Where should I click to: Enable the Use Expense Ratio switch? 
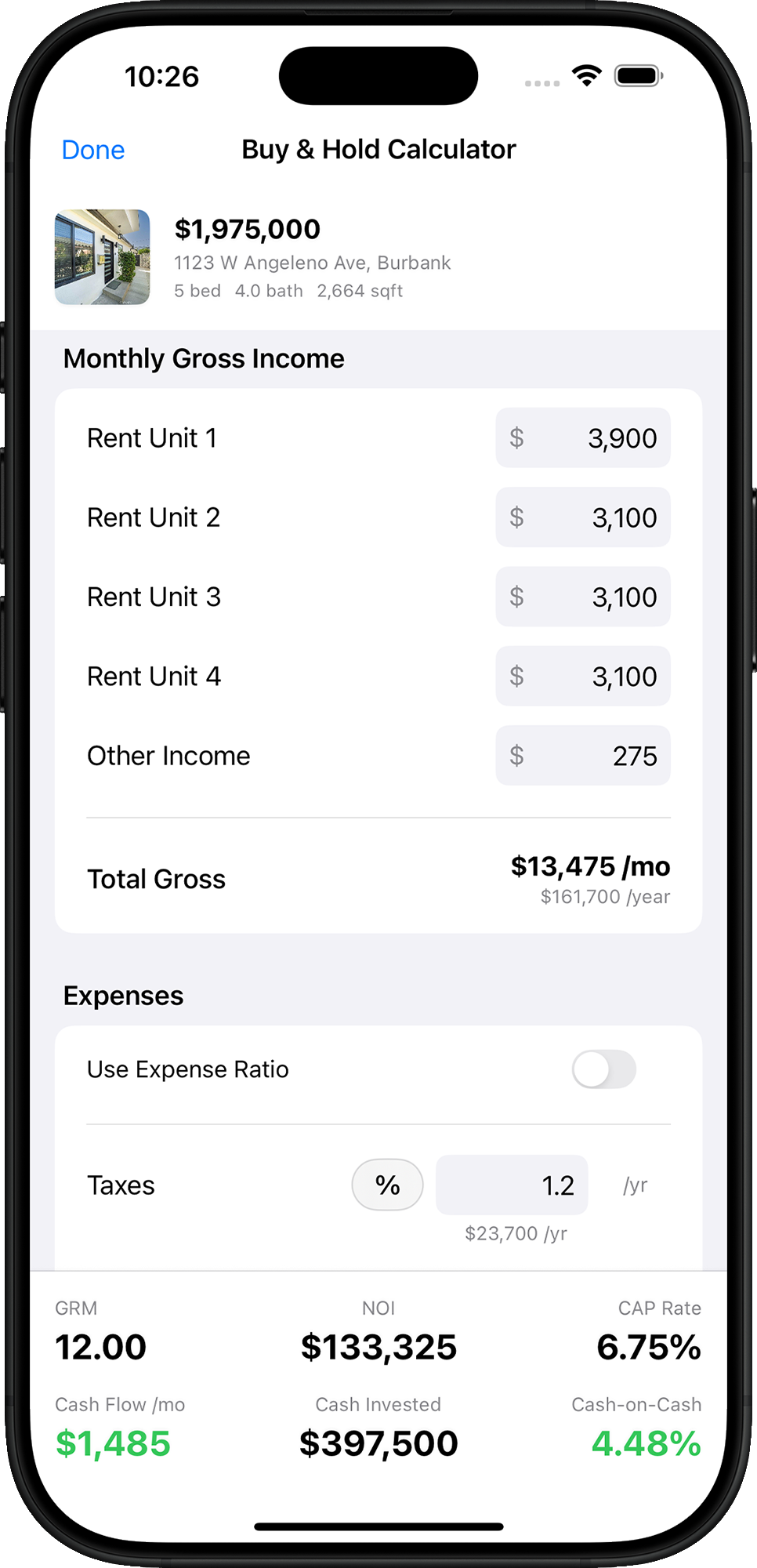604,1069
